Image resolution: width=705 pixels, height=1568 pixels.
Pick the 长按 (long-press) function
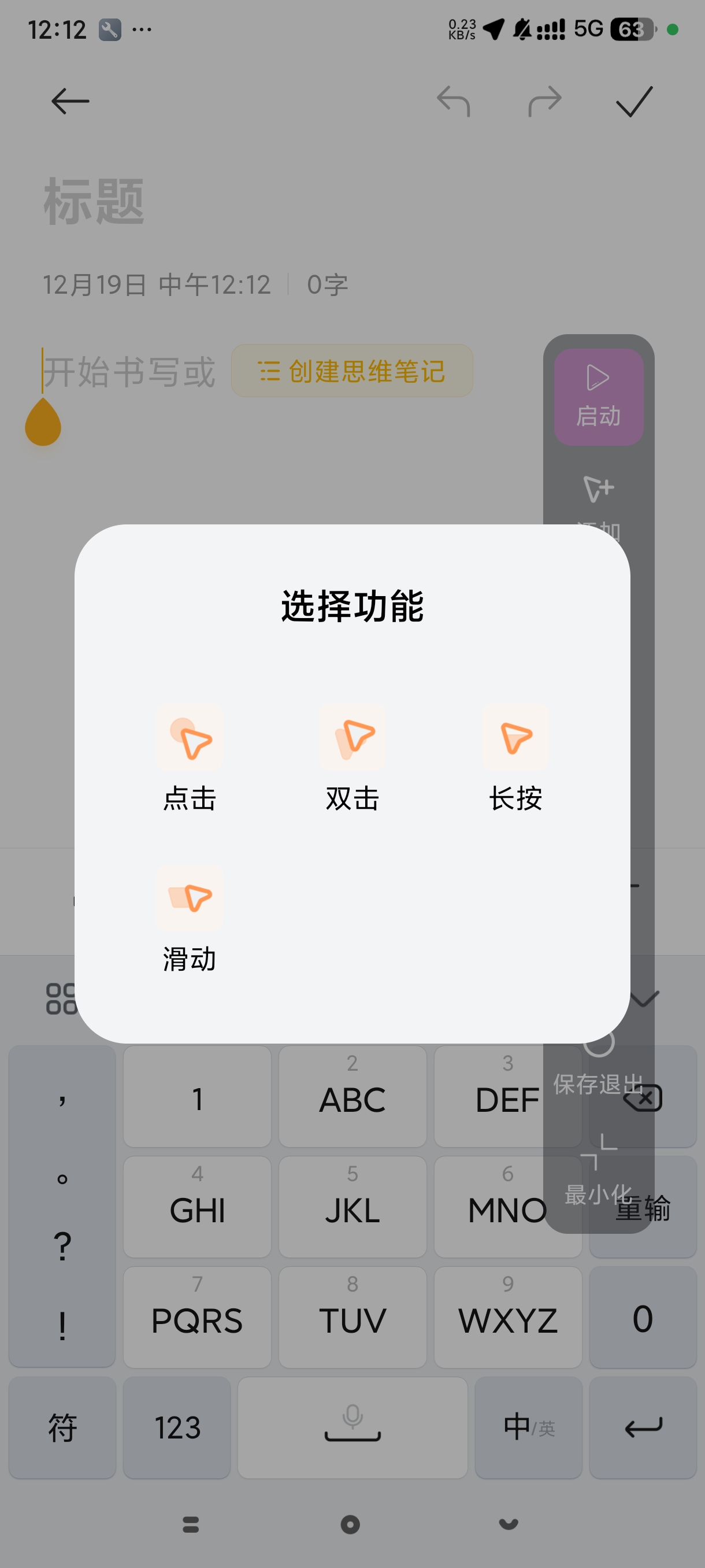click(x=515, y=757)
